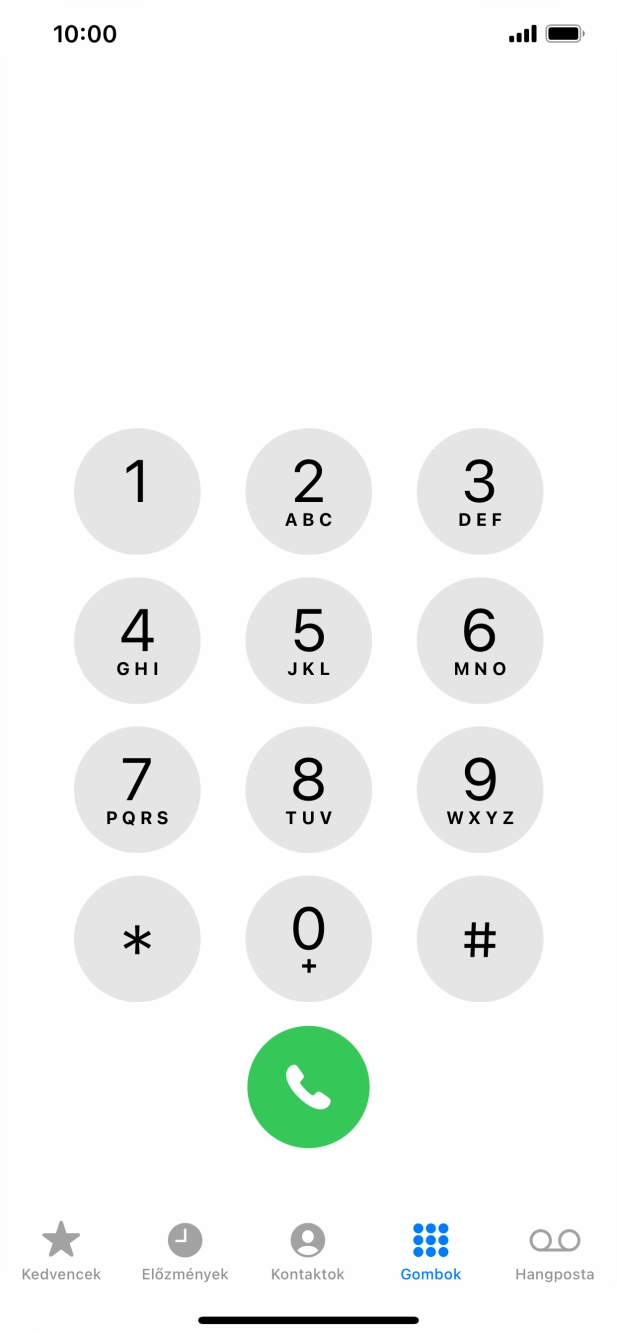Tap the asterisk key
Image resolution: width=617 pixels, height=1336 pixels.
pyautogui.click(x=137, y=938)
